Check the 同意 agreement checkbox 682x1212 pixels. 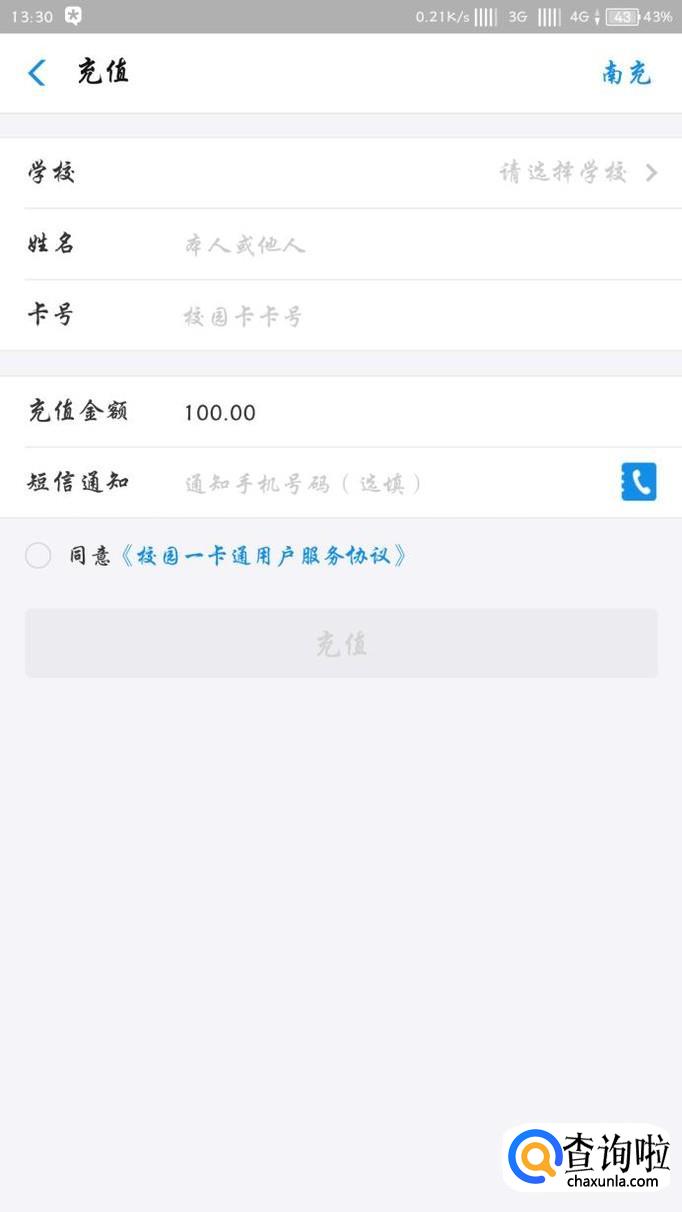(x=38, y=556)
